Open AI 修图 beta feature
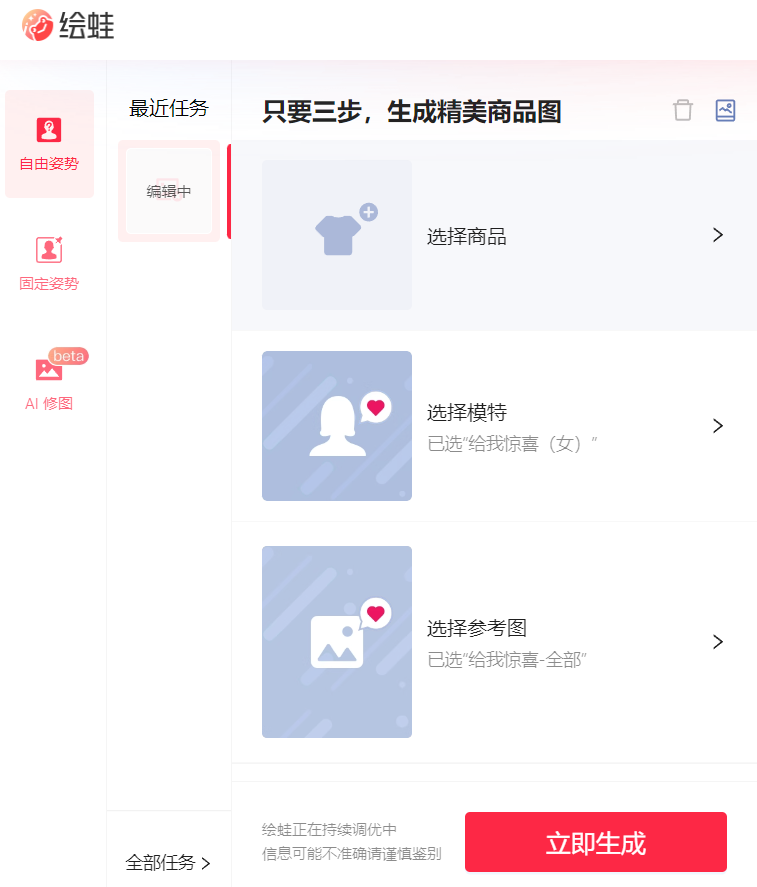Image resolution: width=757 pixels, height=887 pixels. [49, 382]
